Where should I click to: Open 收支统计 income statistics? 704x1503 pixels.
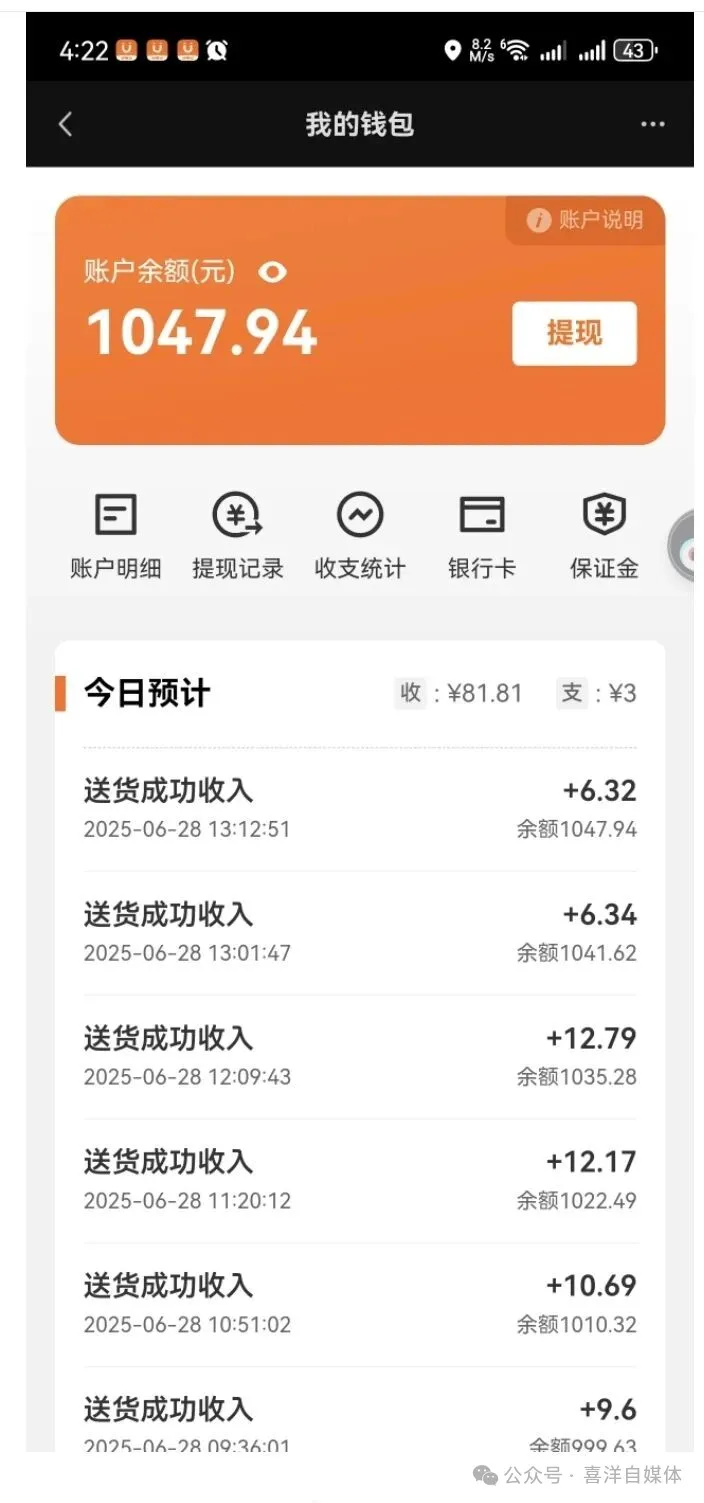tap(360, 536)
